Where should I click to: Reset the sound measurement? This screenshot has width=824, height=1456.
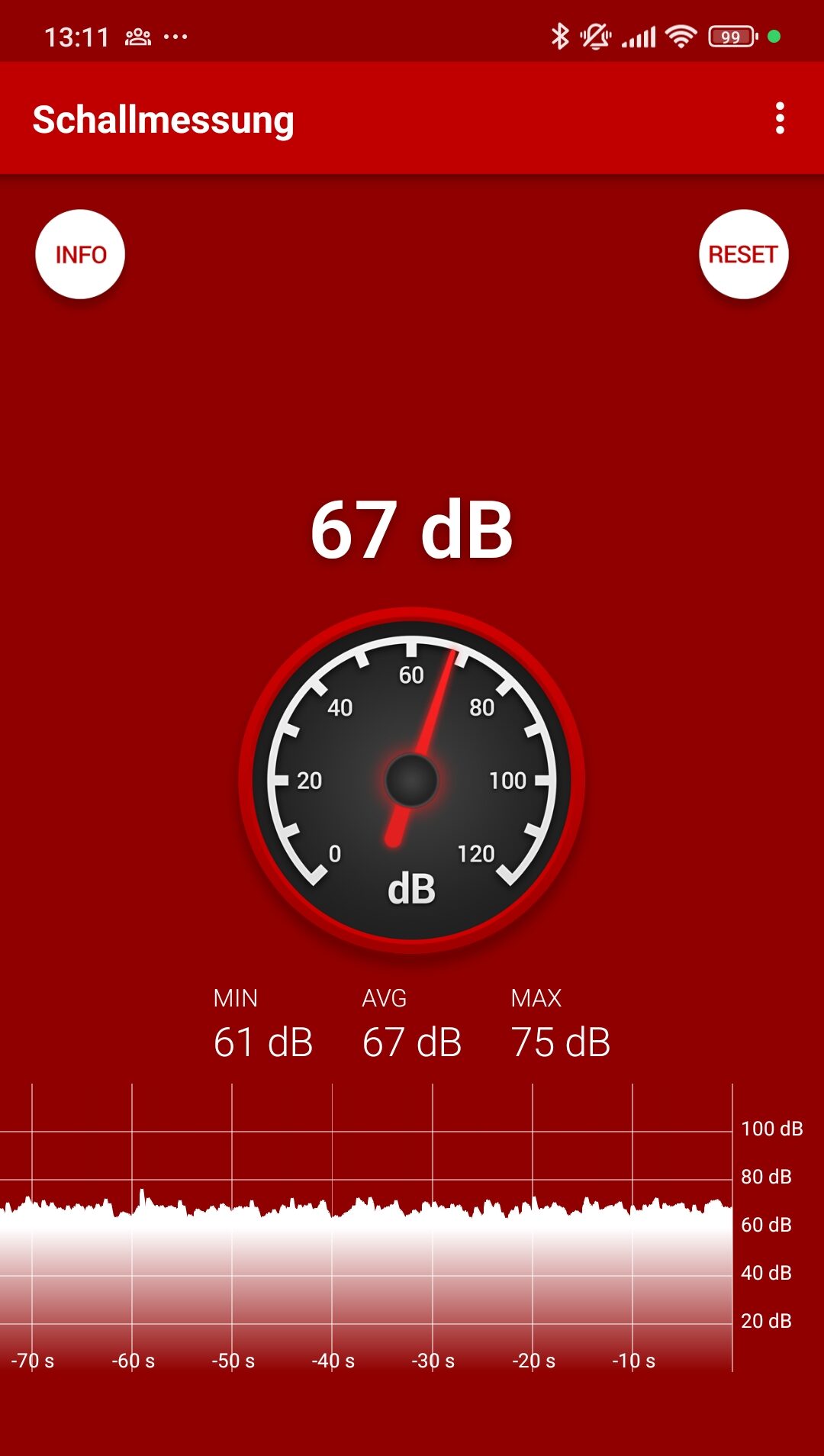[x=743, y=254]
